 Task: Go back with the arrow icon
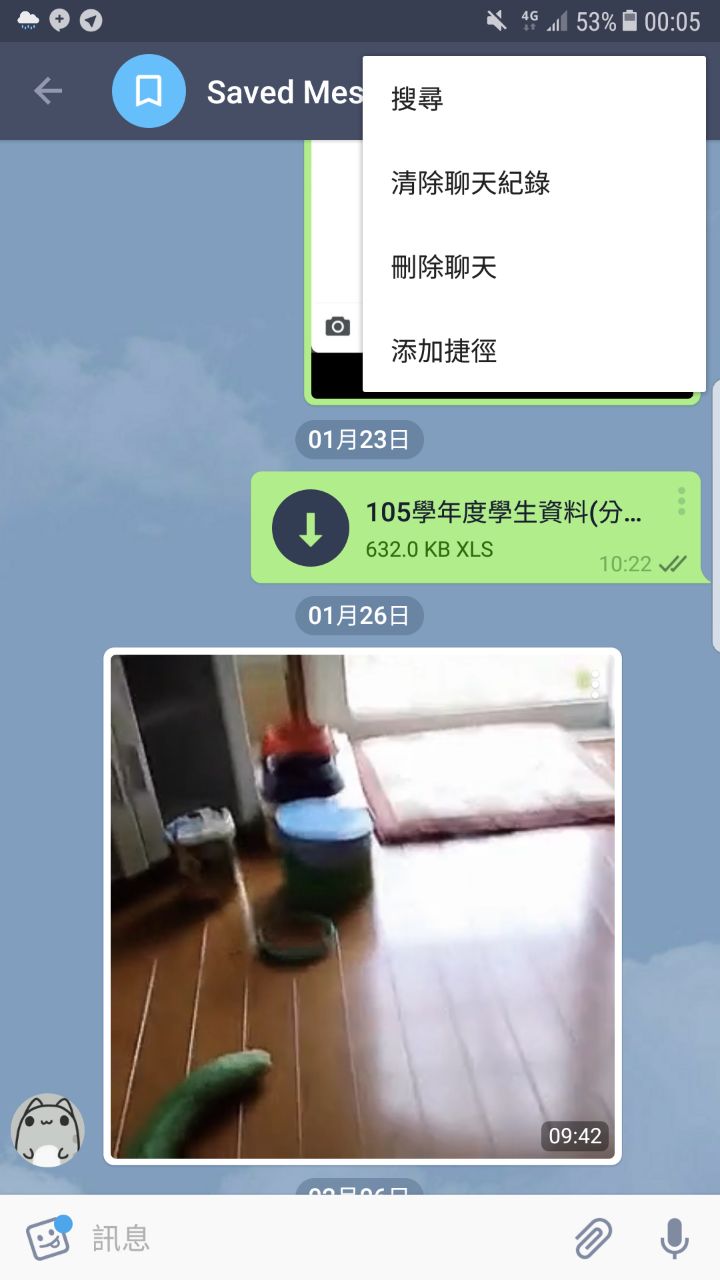click(47, 92)
